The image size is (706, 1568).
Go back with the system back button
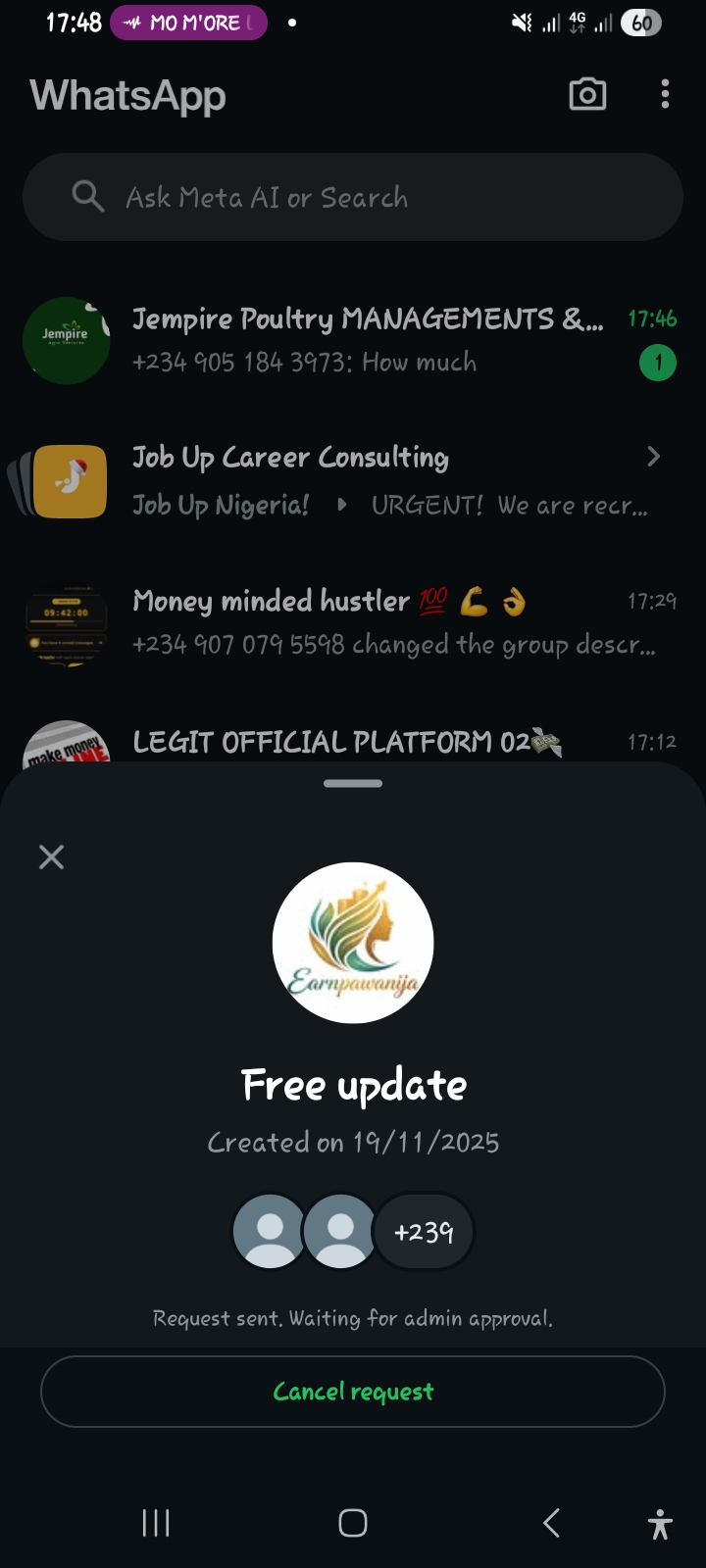tap(551, 1523)
